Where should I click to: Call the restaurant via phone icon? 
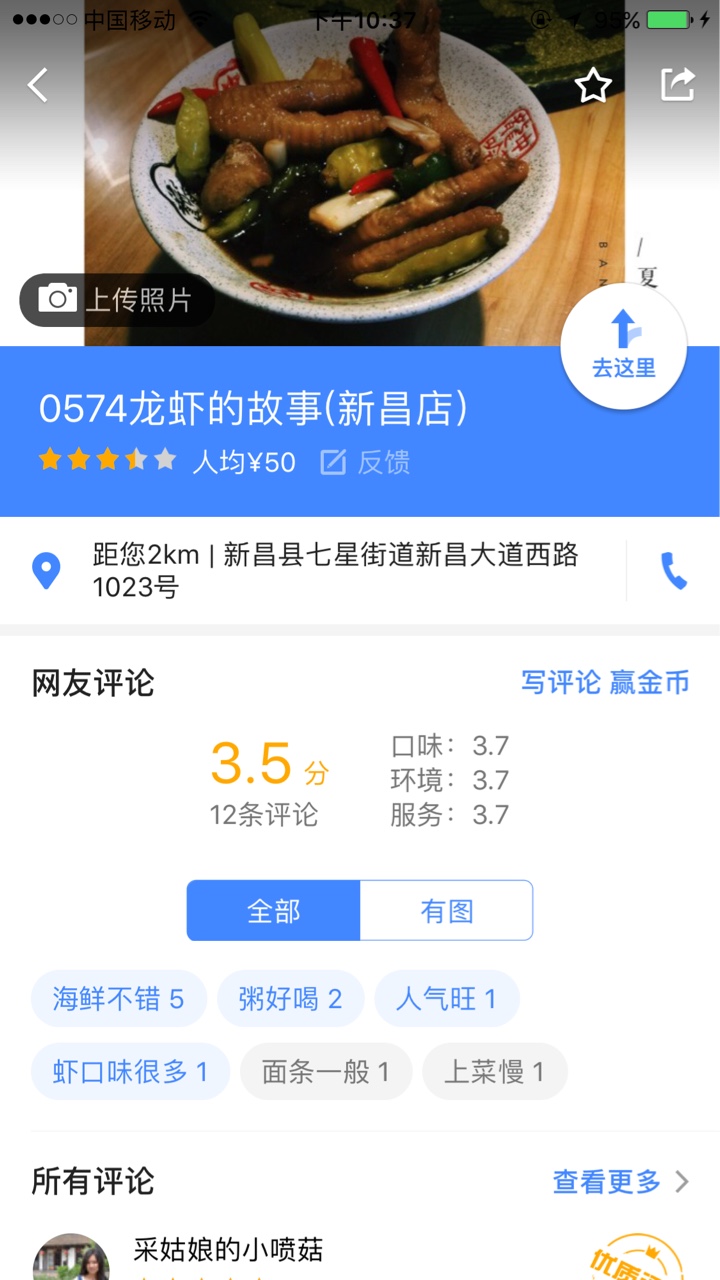pyautogui.click(x=673, y=571)
